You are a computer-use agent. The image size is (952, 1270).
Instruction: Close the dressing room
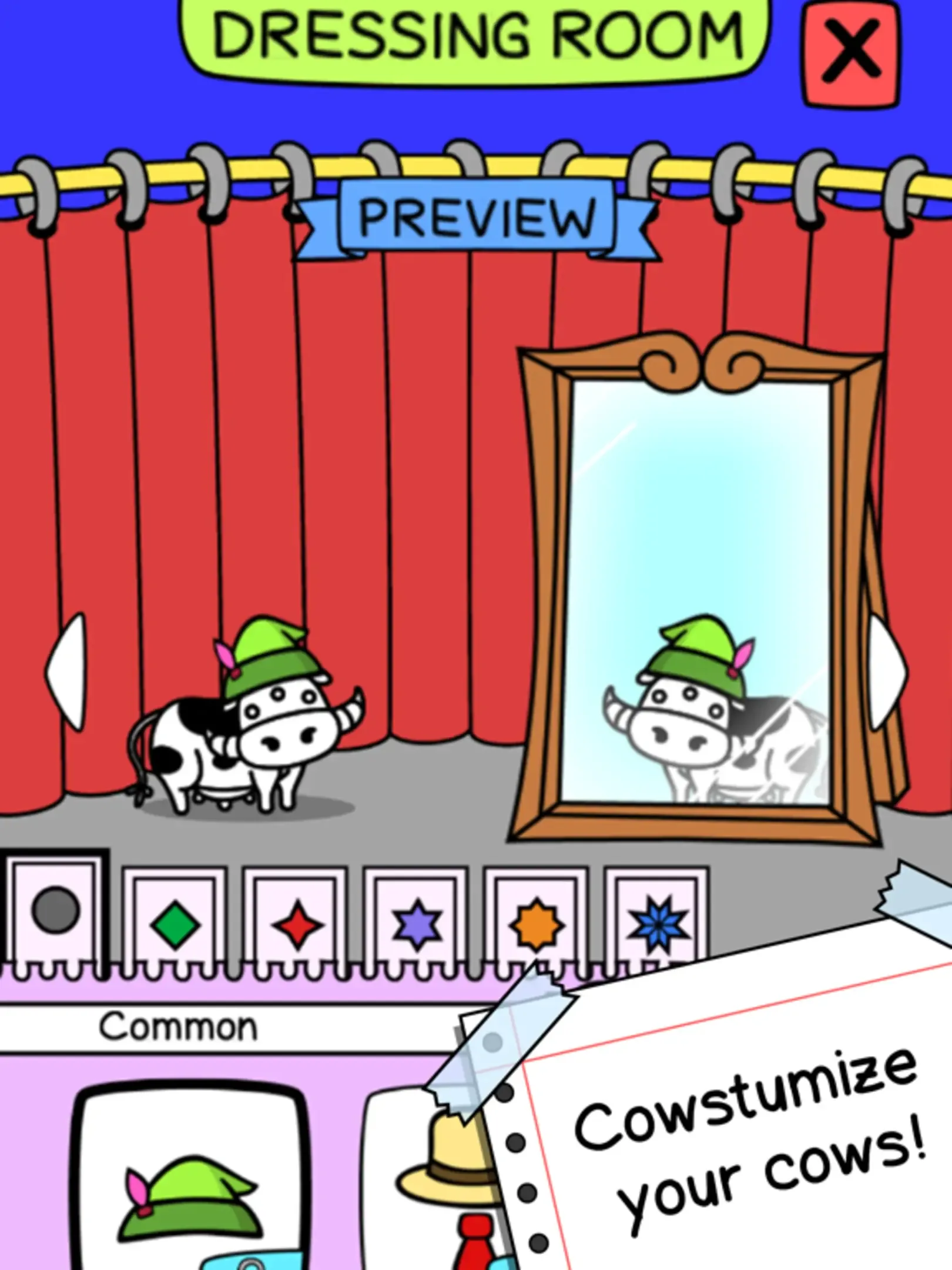850,54
